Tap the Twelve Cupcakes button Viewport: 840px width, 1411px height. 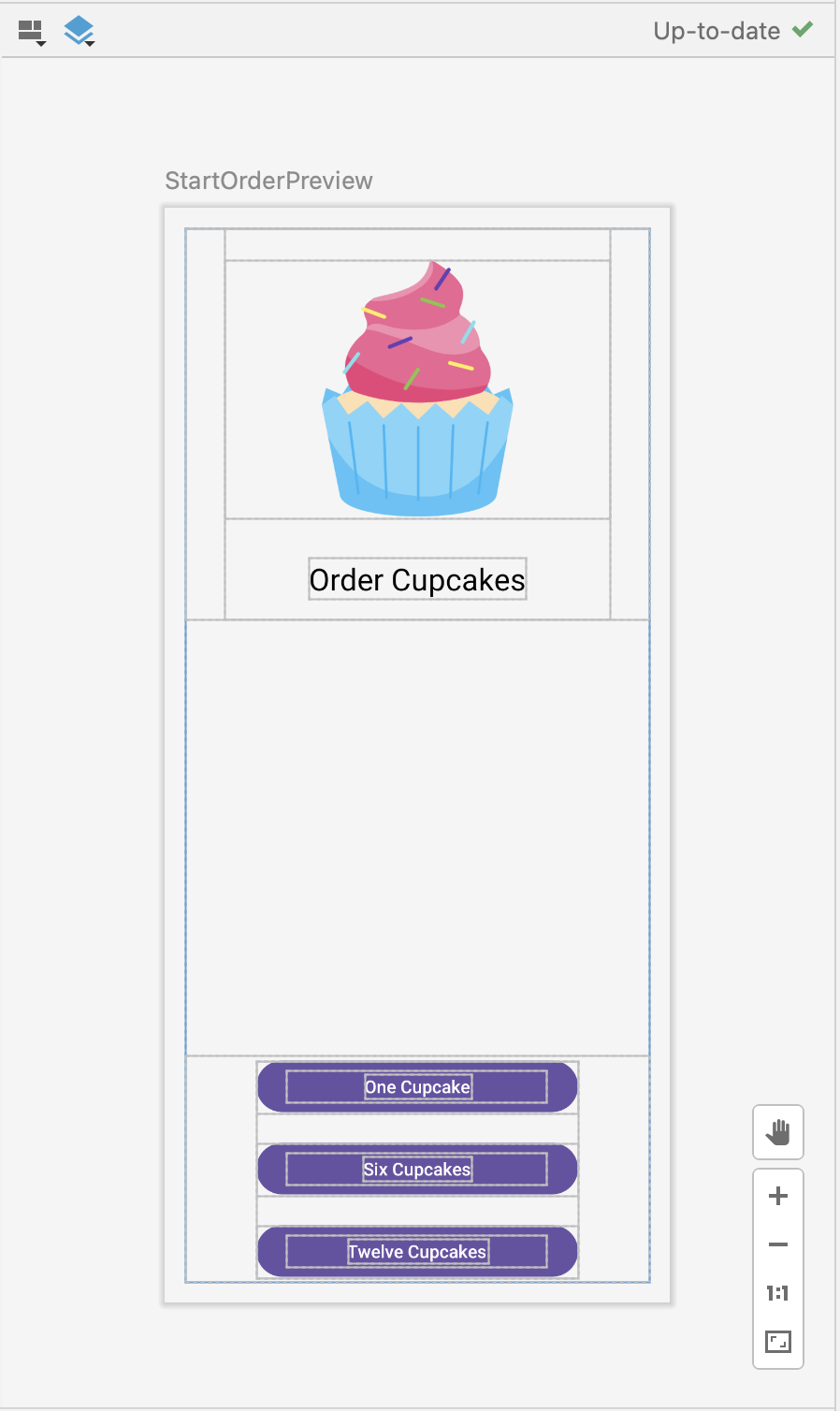(417, 1252)
